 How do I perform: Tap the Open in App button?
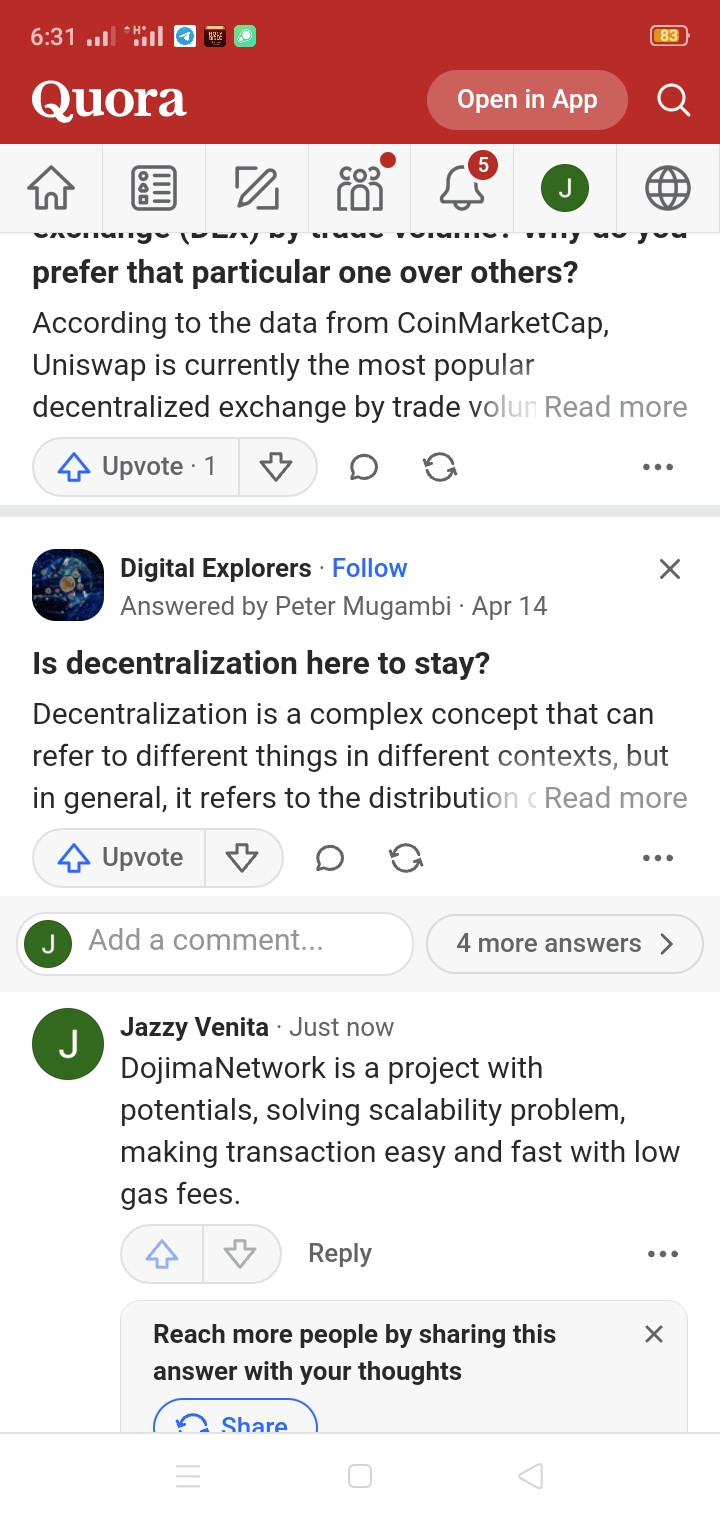[x=527, y=100]
